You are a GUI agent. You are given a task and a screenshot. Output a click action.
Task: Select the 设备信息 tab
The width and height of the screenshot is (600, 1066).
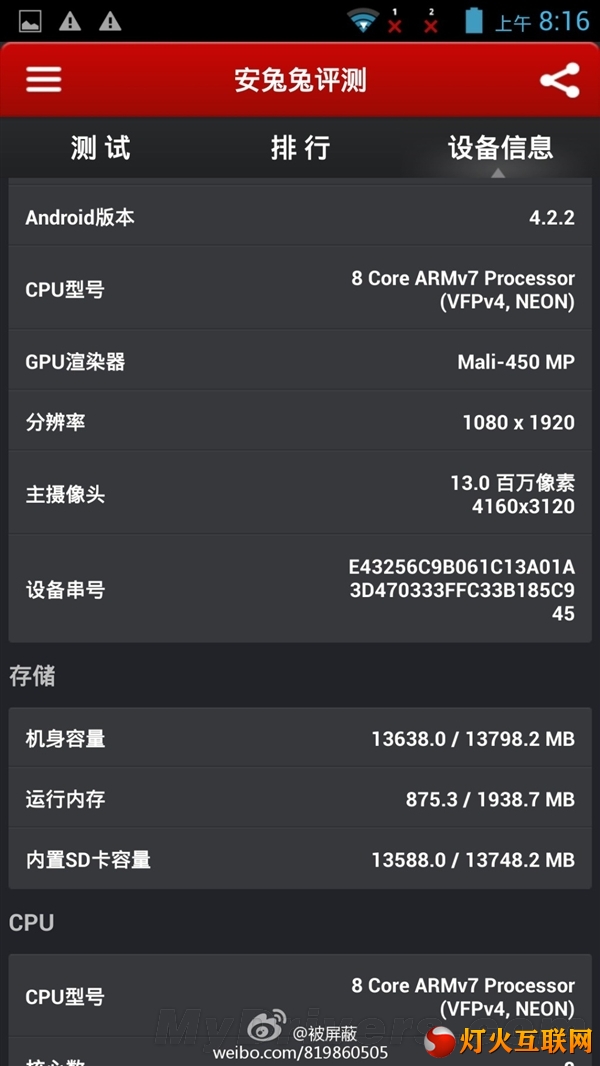pos(500,148)
